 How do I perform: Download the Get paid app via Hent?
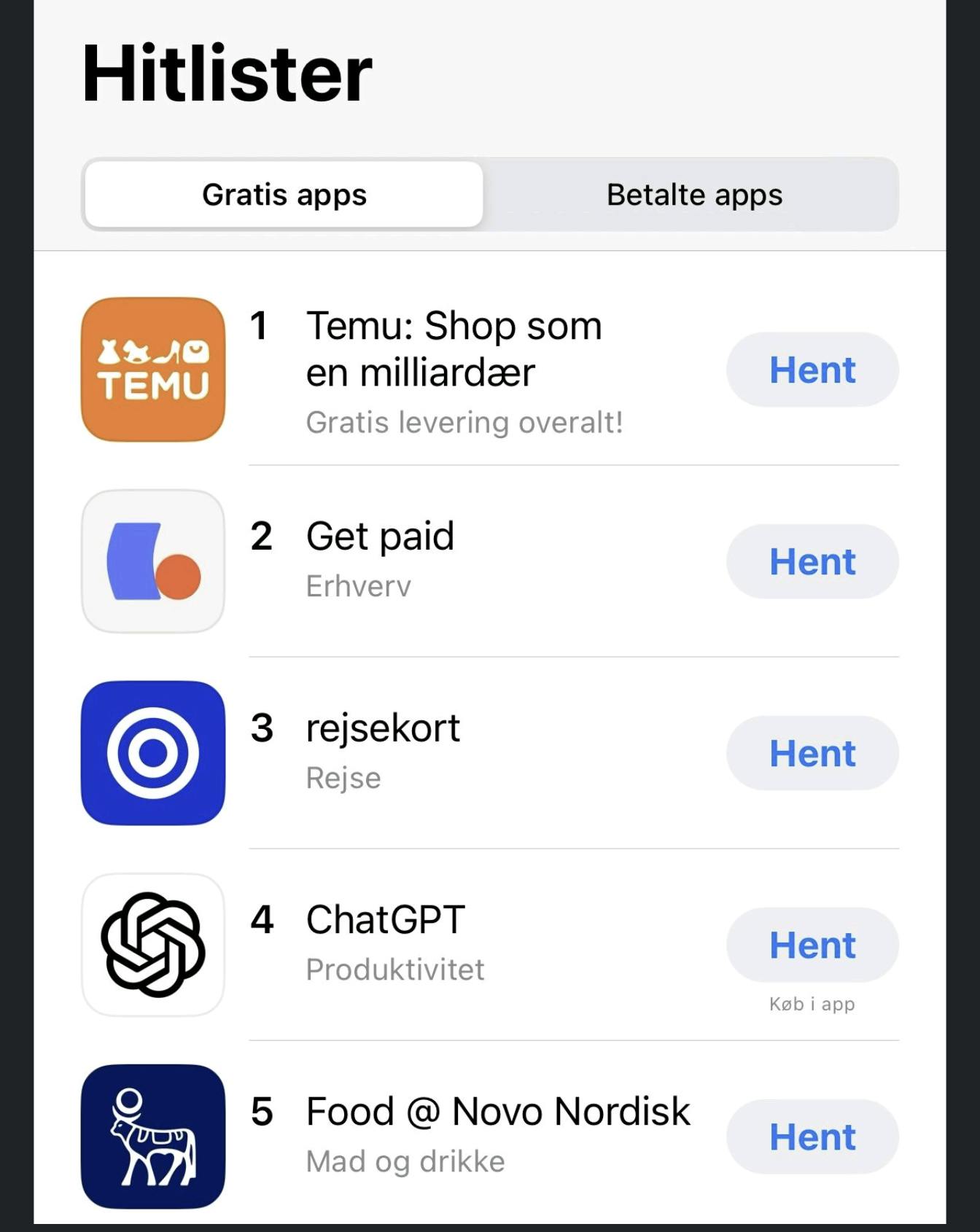point(812,561)
